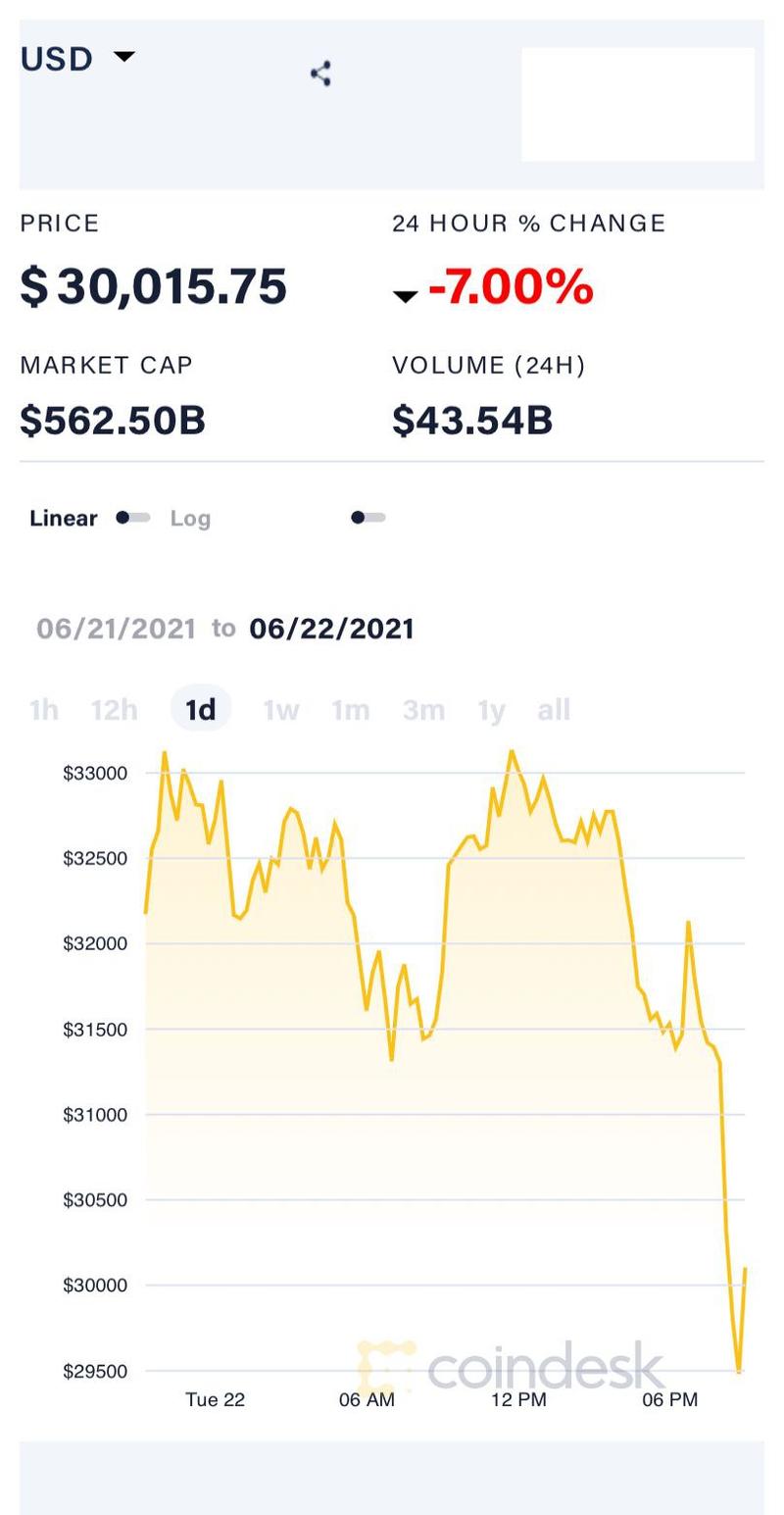Viewport: 784px width, 1515px height.
Task: Switch to the 1w chart view
Action: click(x=281, y=710)
